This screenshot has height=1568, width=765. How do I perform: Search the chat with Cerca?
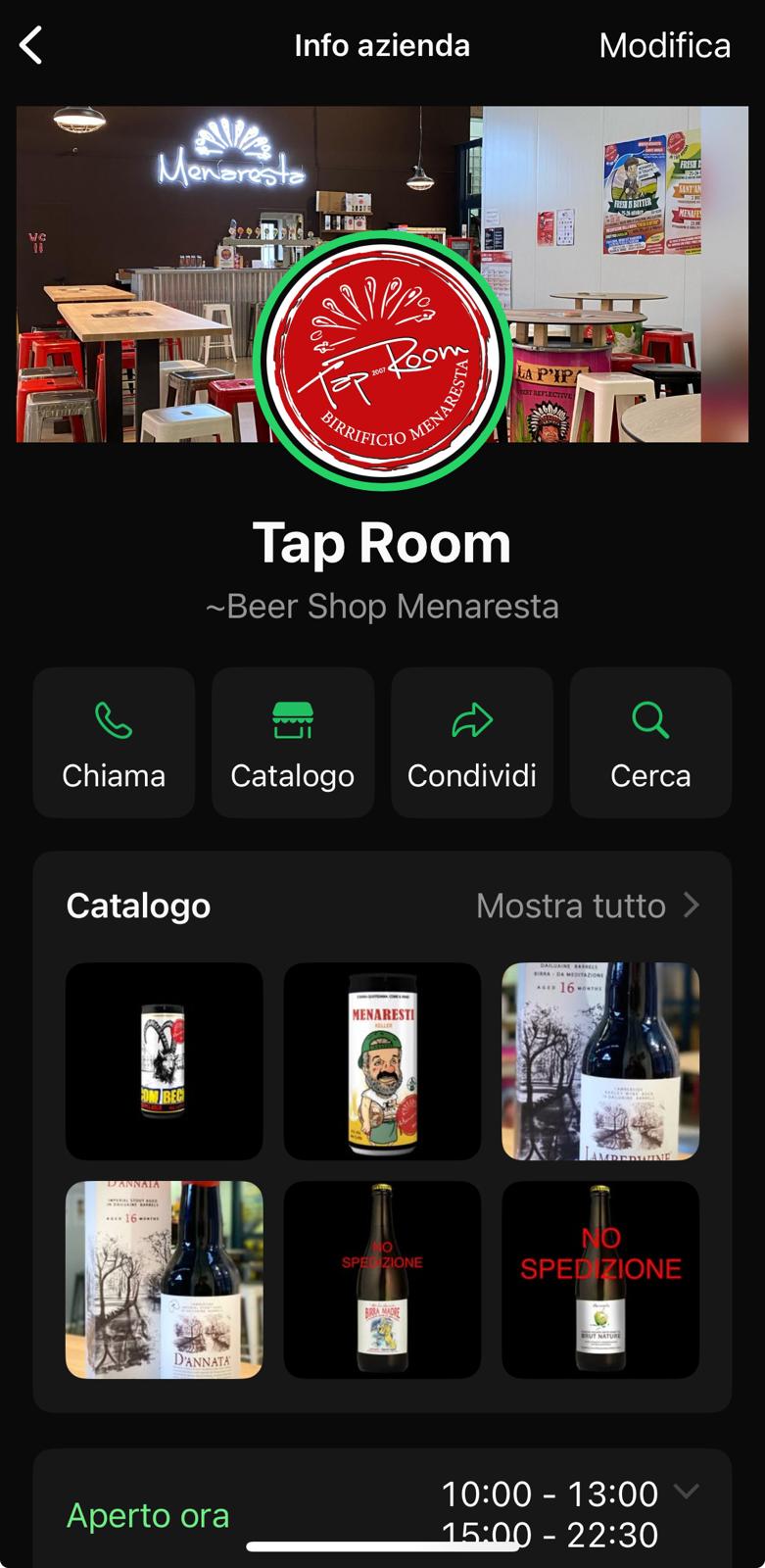coord(650,743)
